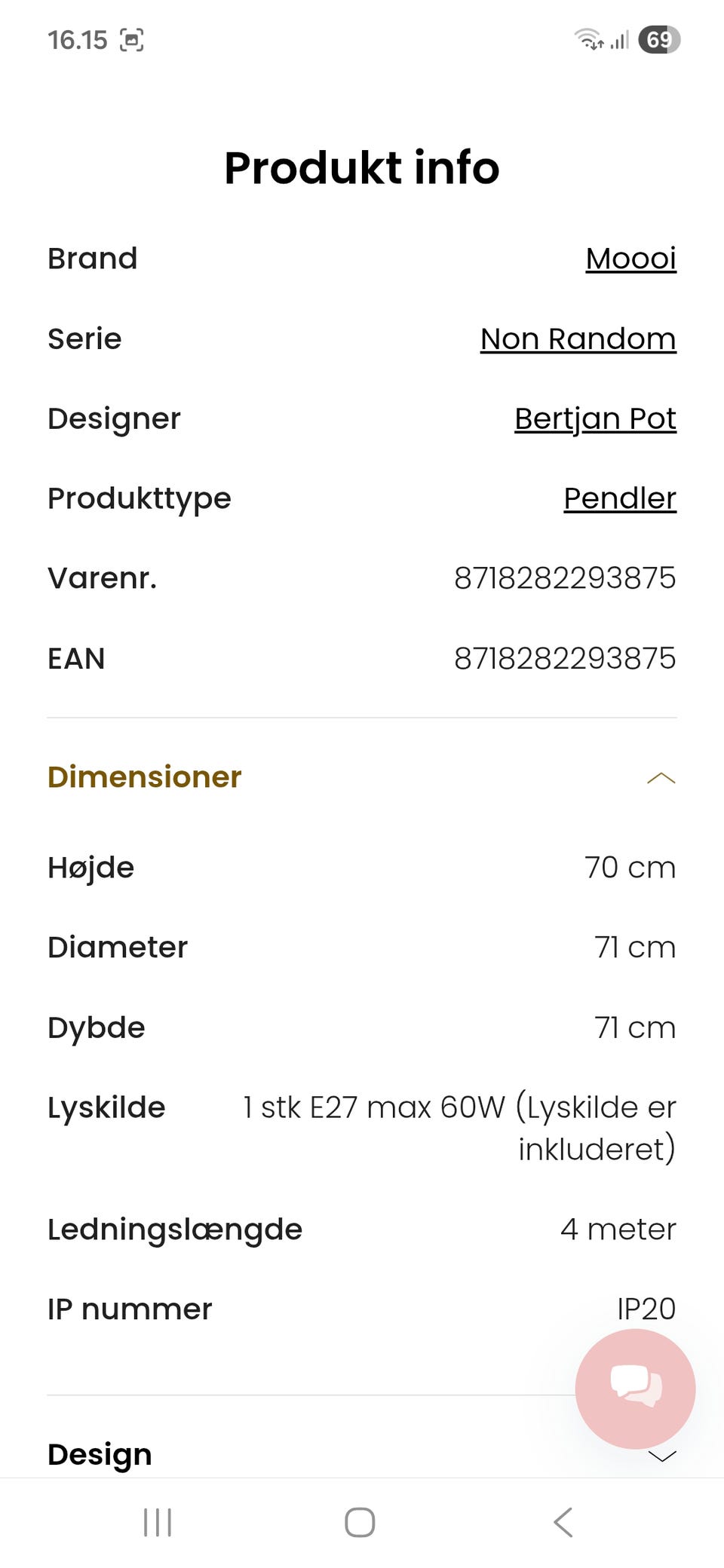Screen dimensions: 724x1568
Task: Expand the Design section
Action: [x=100, y=1455]
